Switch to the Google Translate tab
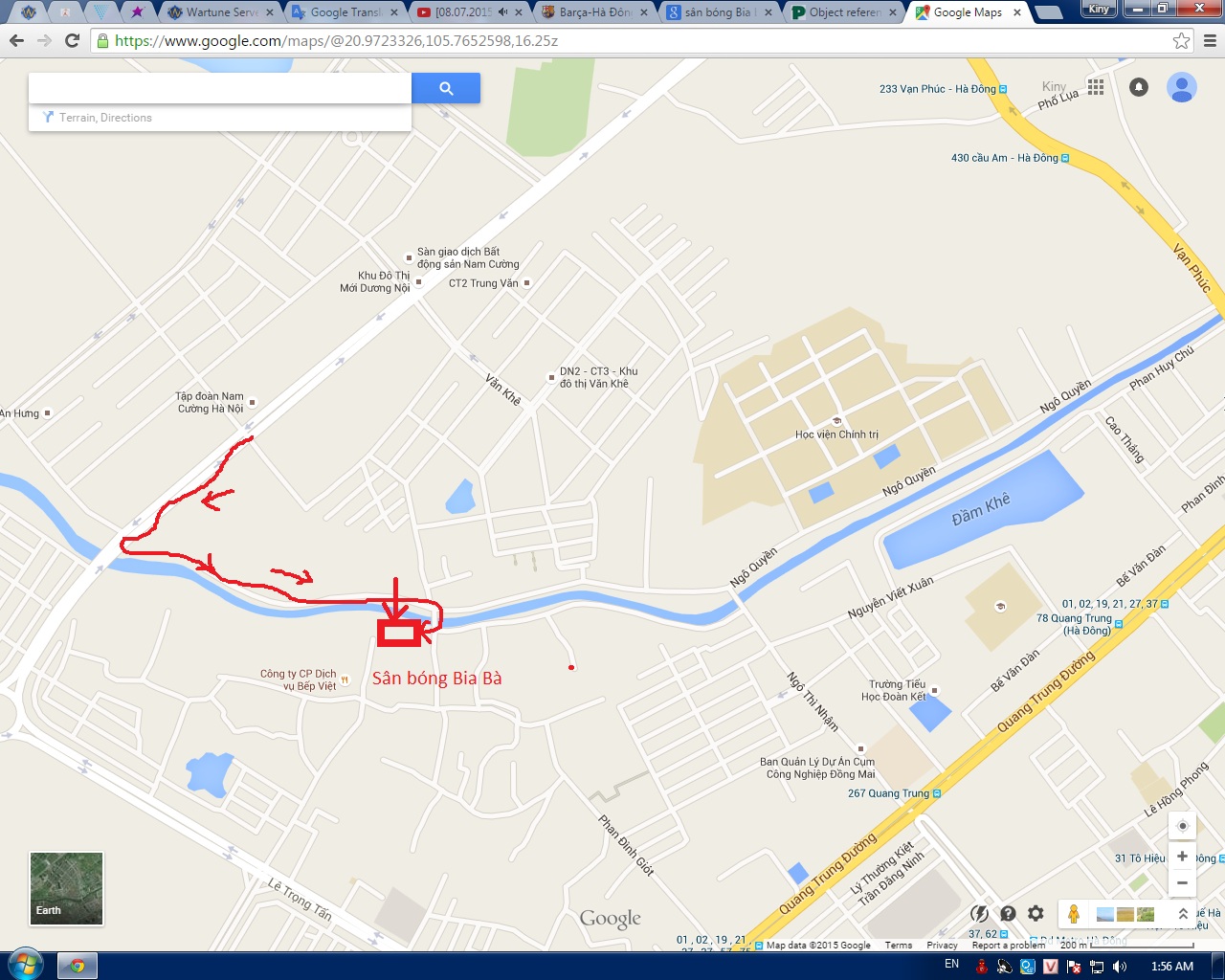 [345, 12]
